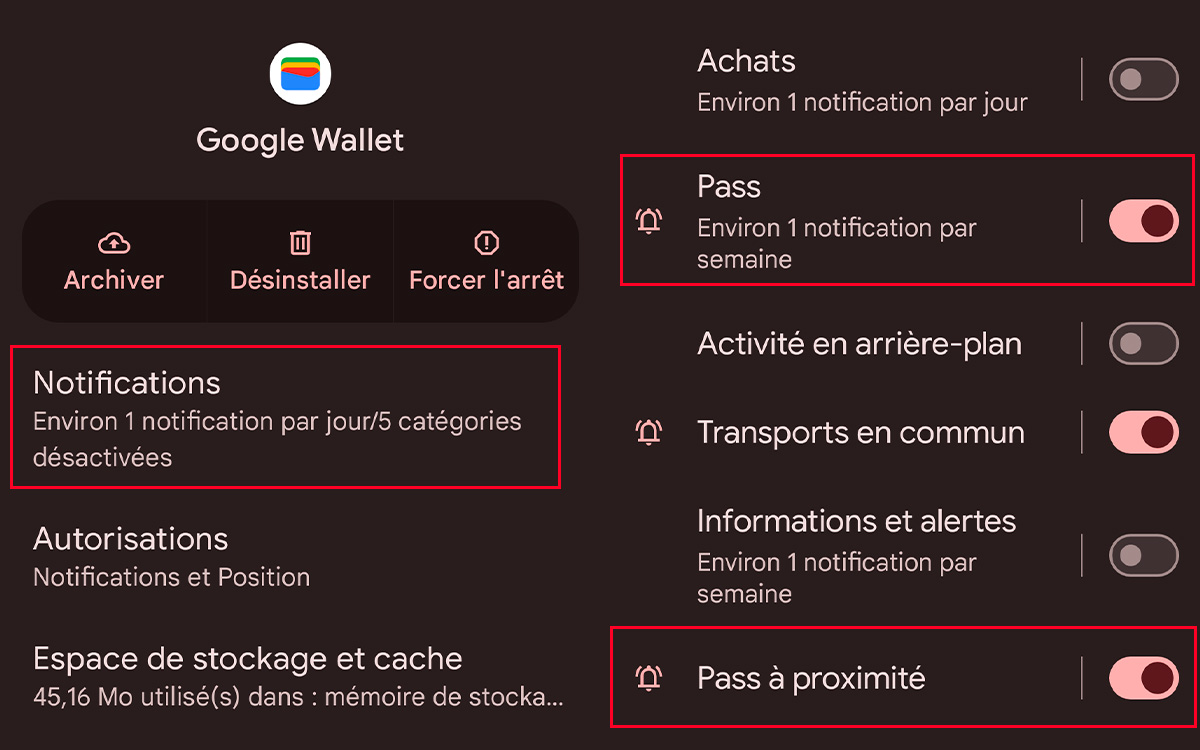The width and height of the screenshot is (1200, 750).
Task: Turn off the Pass notifications switch
Action: 1143,221
